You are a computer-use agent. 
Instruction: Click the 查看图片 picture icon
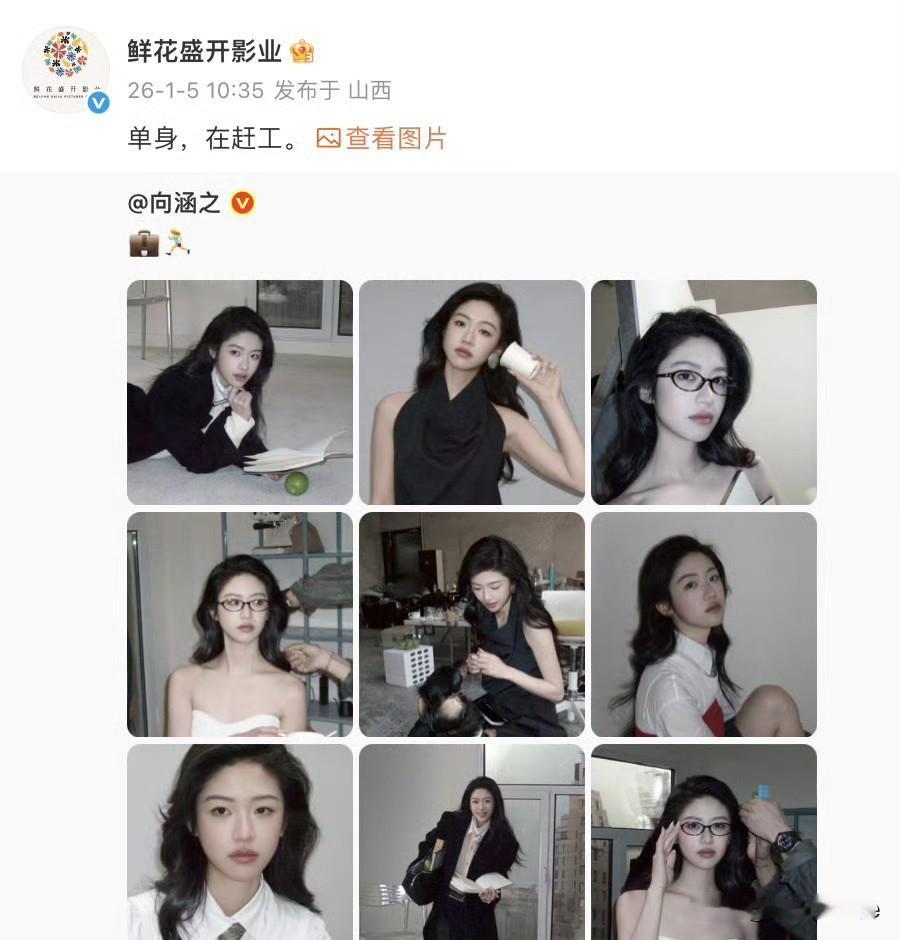coord(330,139)
